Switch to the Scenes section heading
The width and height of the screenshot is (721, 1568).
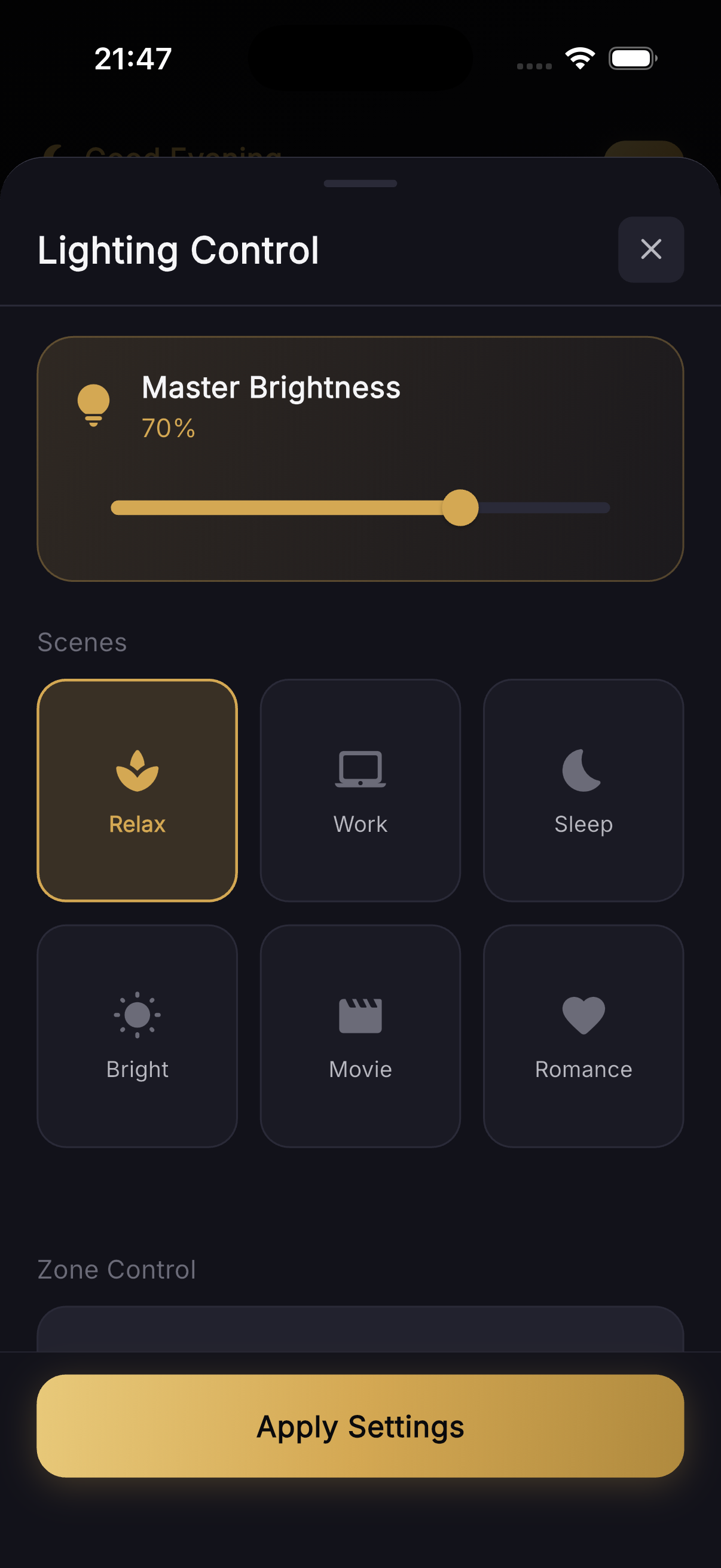(82, 642)
